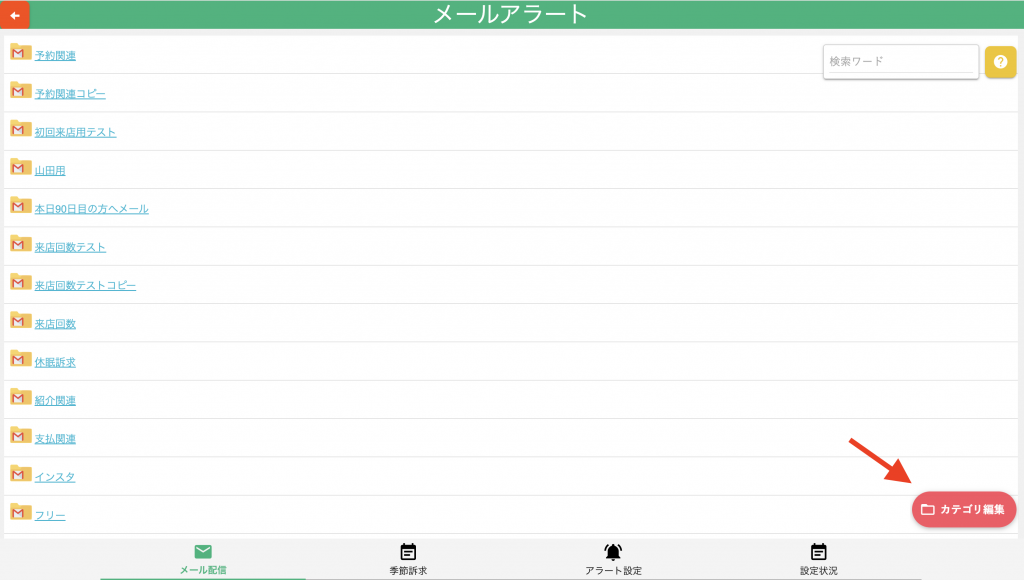Open the カテゴリ編集 button
The height and width of the screenshot is (580, 1024).
[x=964, y=509]
